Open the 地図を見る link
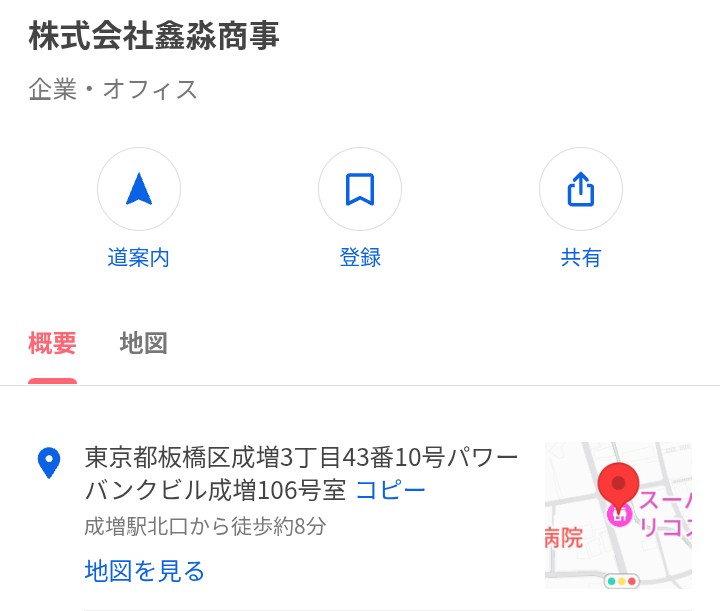This screenshot has width=720, height=611. pos(145,571)
